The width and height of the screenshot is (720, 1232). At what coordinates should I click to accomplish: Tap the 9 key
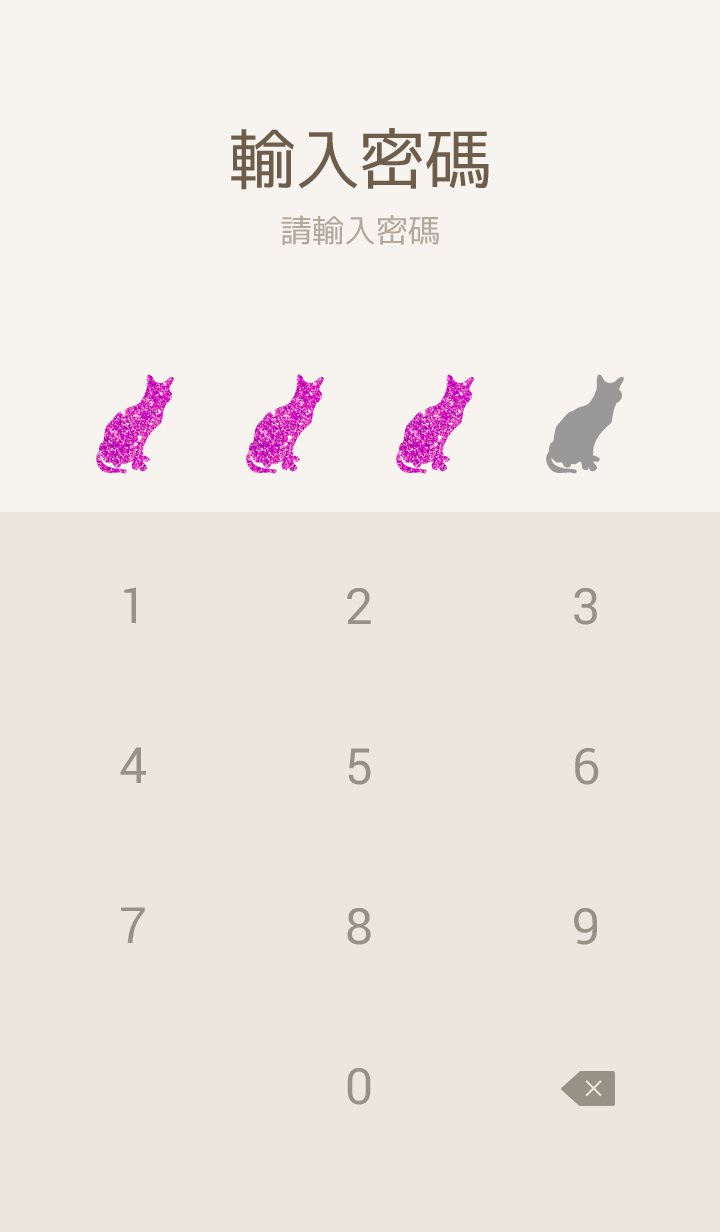(x=586, y=927)
